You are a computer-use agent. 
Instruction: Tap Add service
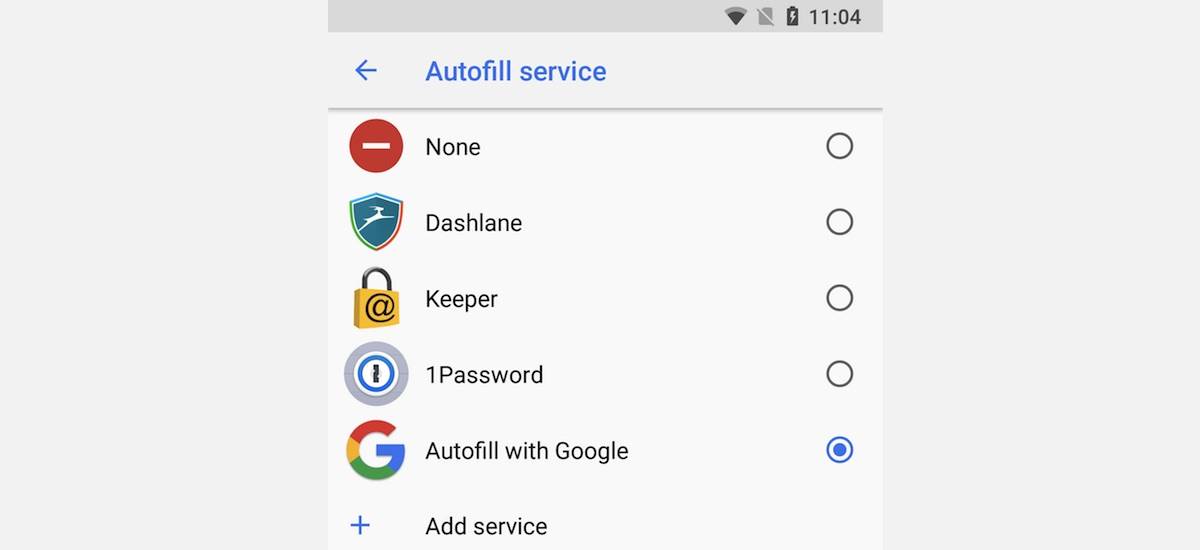[486, 526]
